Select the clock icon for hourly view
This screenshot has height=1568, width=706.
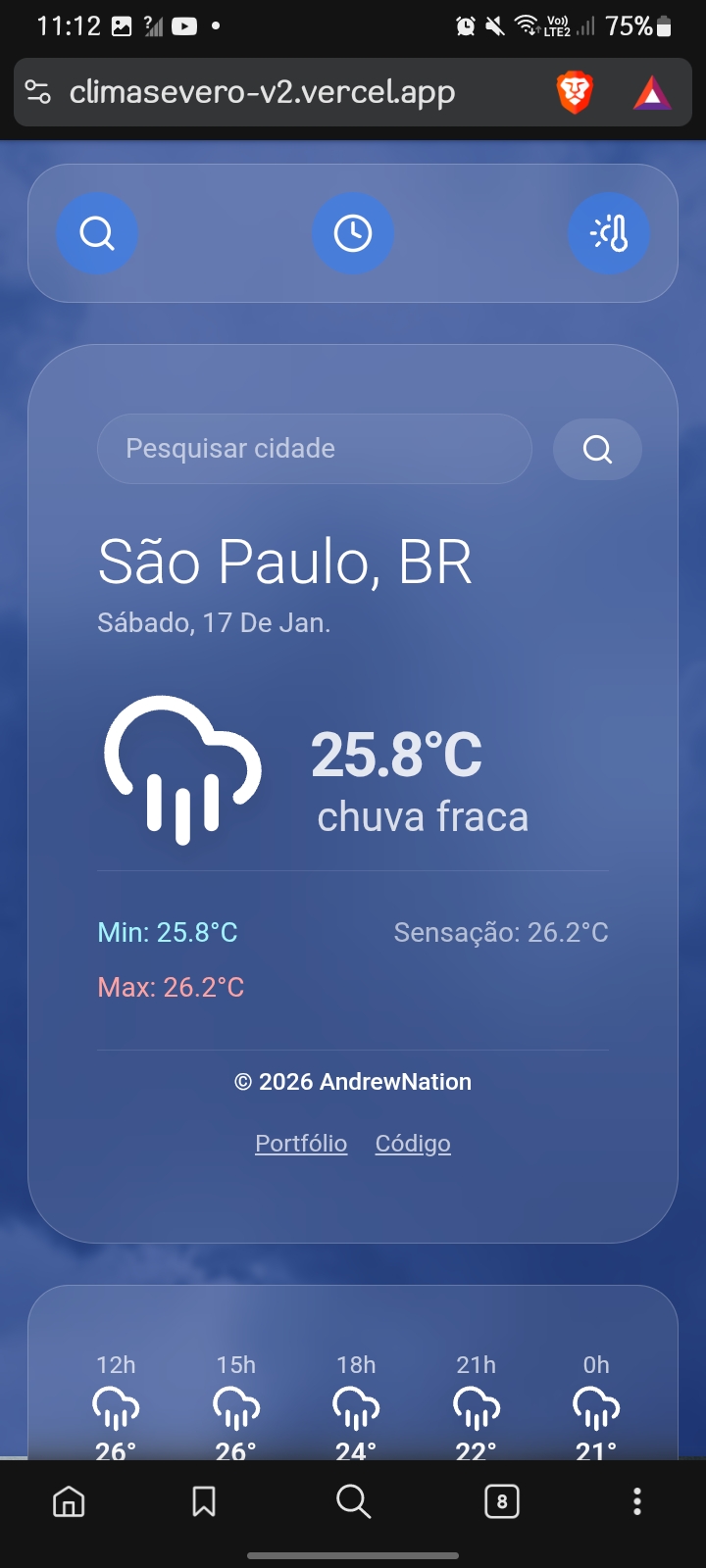coord(353,233)
